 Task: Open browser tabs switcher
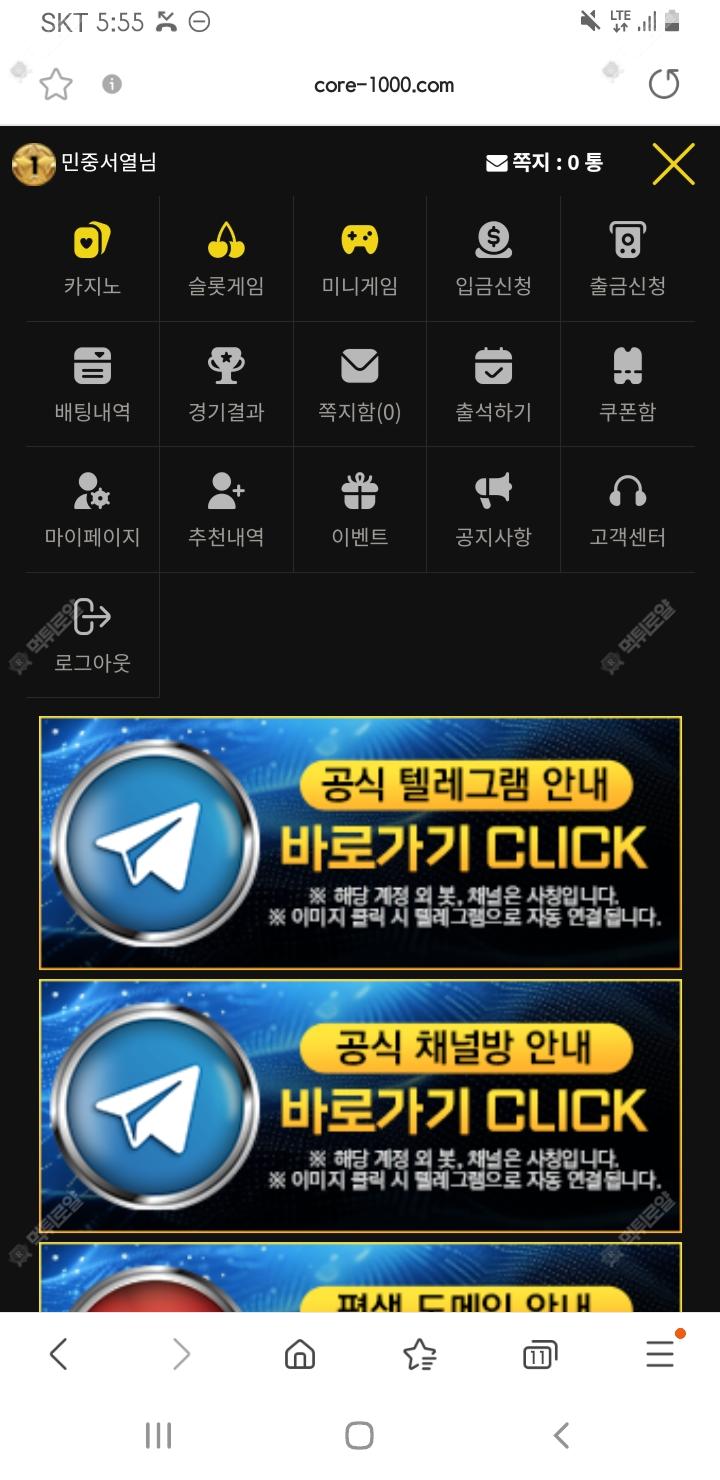tap(539, 1355)
